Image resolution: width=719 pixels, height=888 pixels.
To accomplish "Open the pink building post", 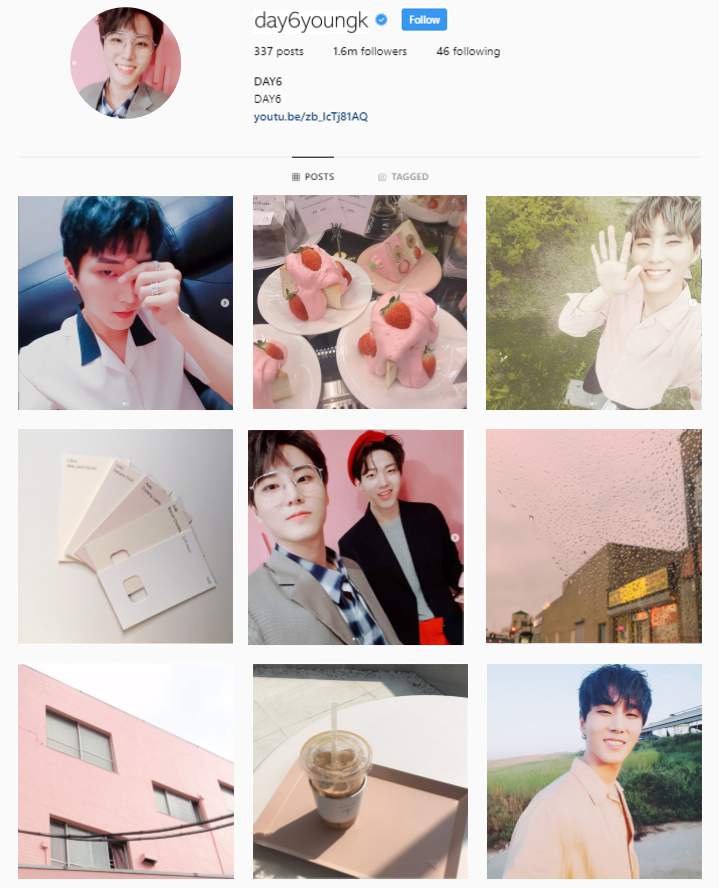I will (125, 770).
